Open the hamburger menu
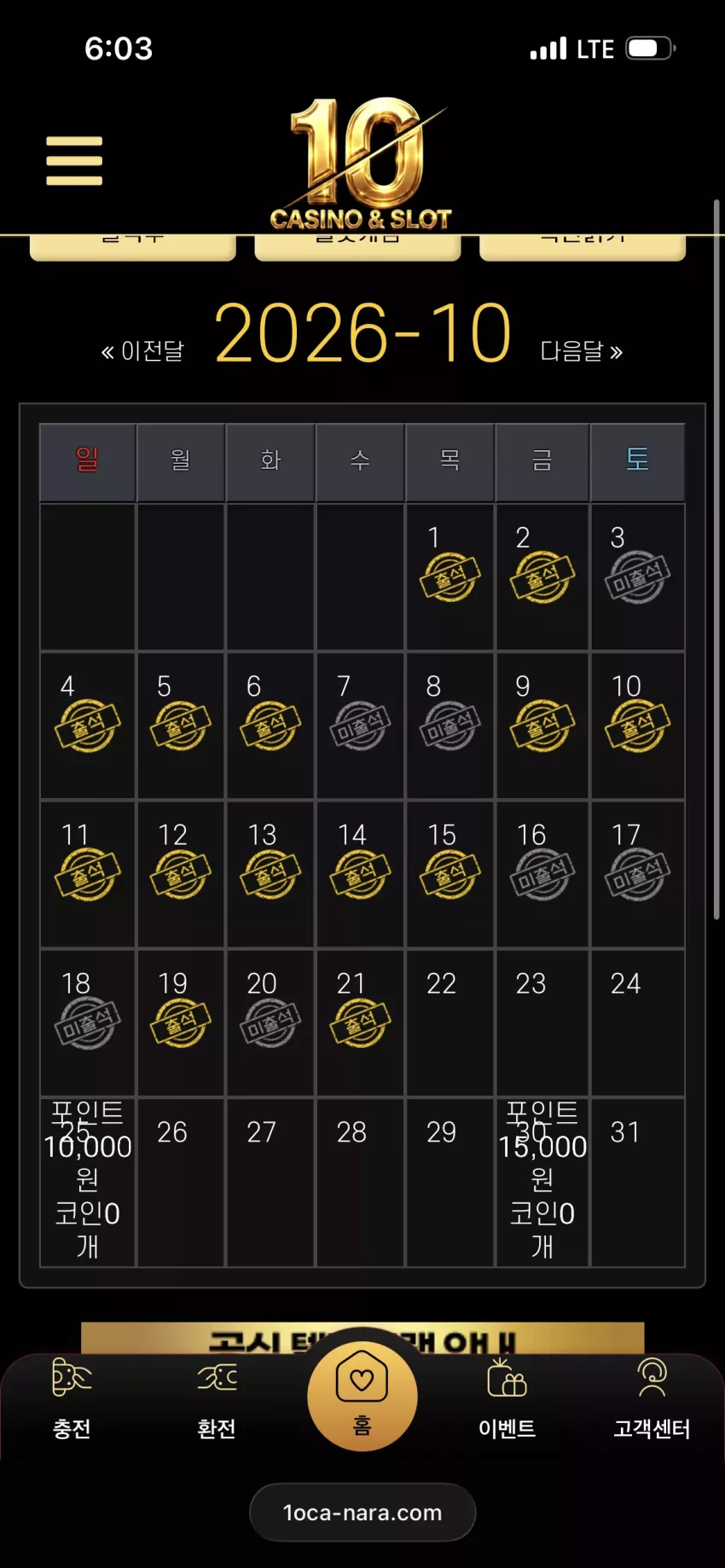Image resolution: width=725 pixels, height=1568 pixels. [x=74, y=160]
